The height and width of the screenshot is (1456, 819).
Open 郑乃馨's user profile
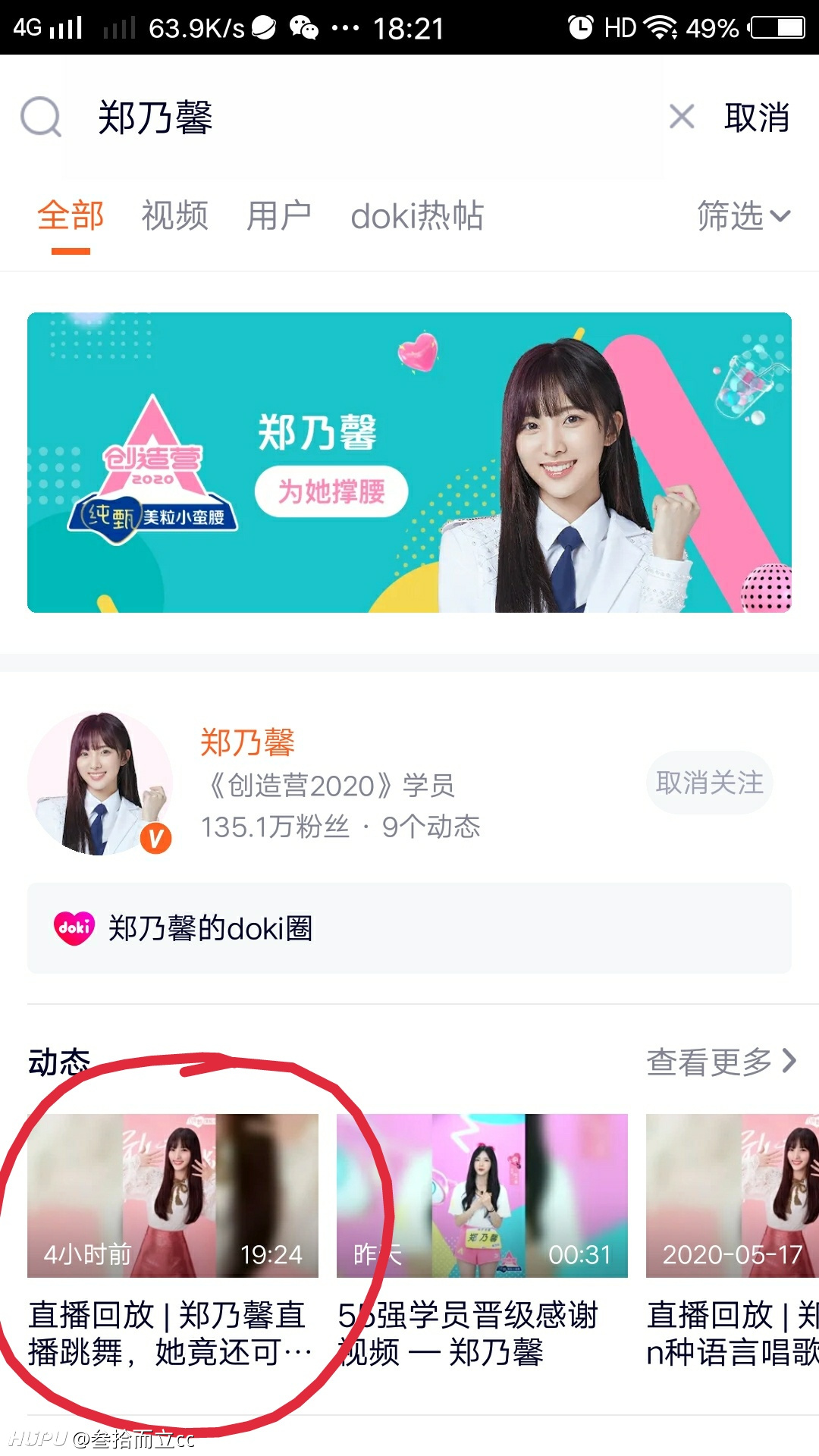246,742
